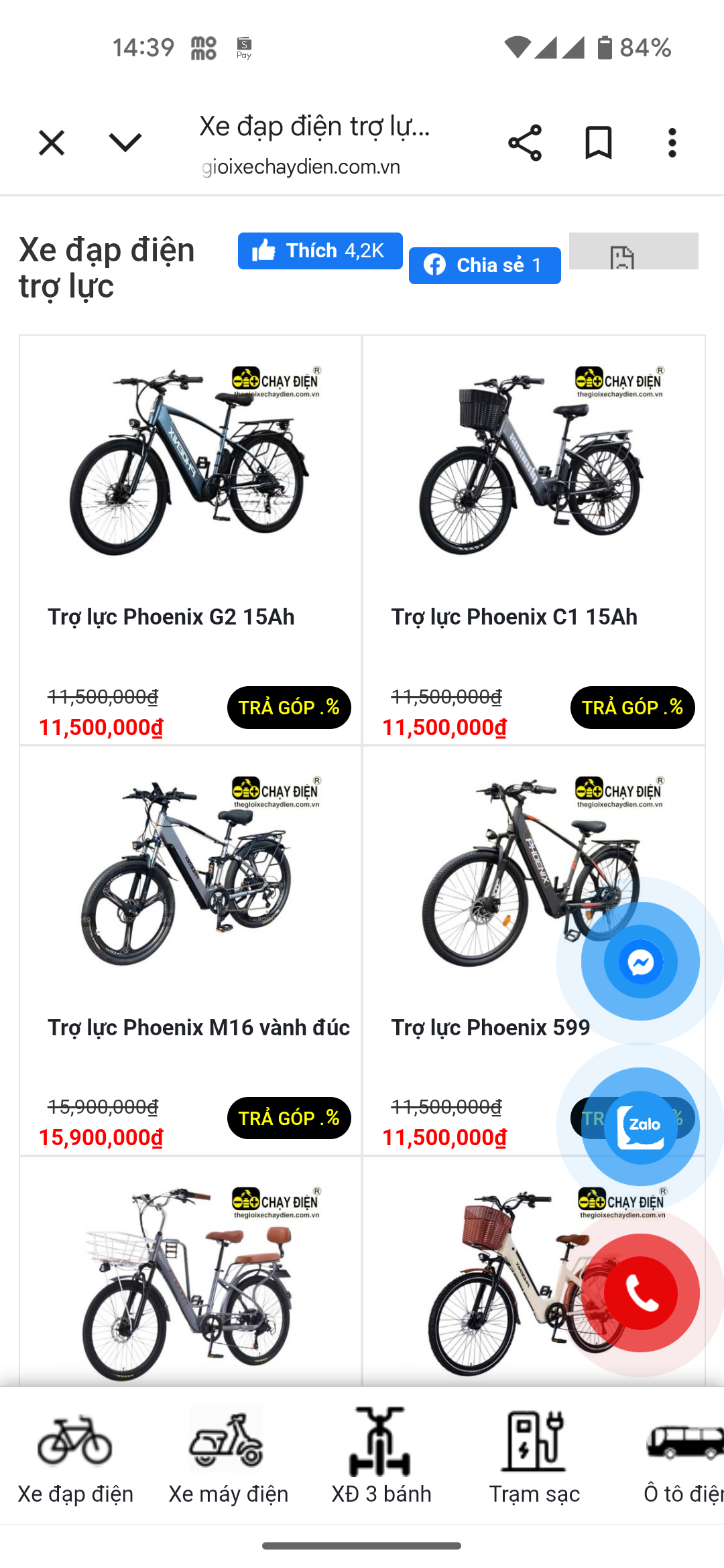Open the Trạm sạc category
724x1568 pixels.
tap(534, 1455)
